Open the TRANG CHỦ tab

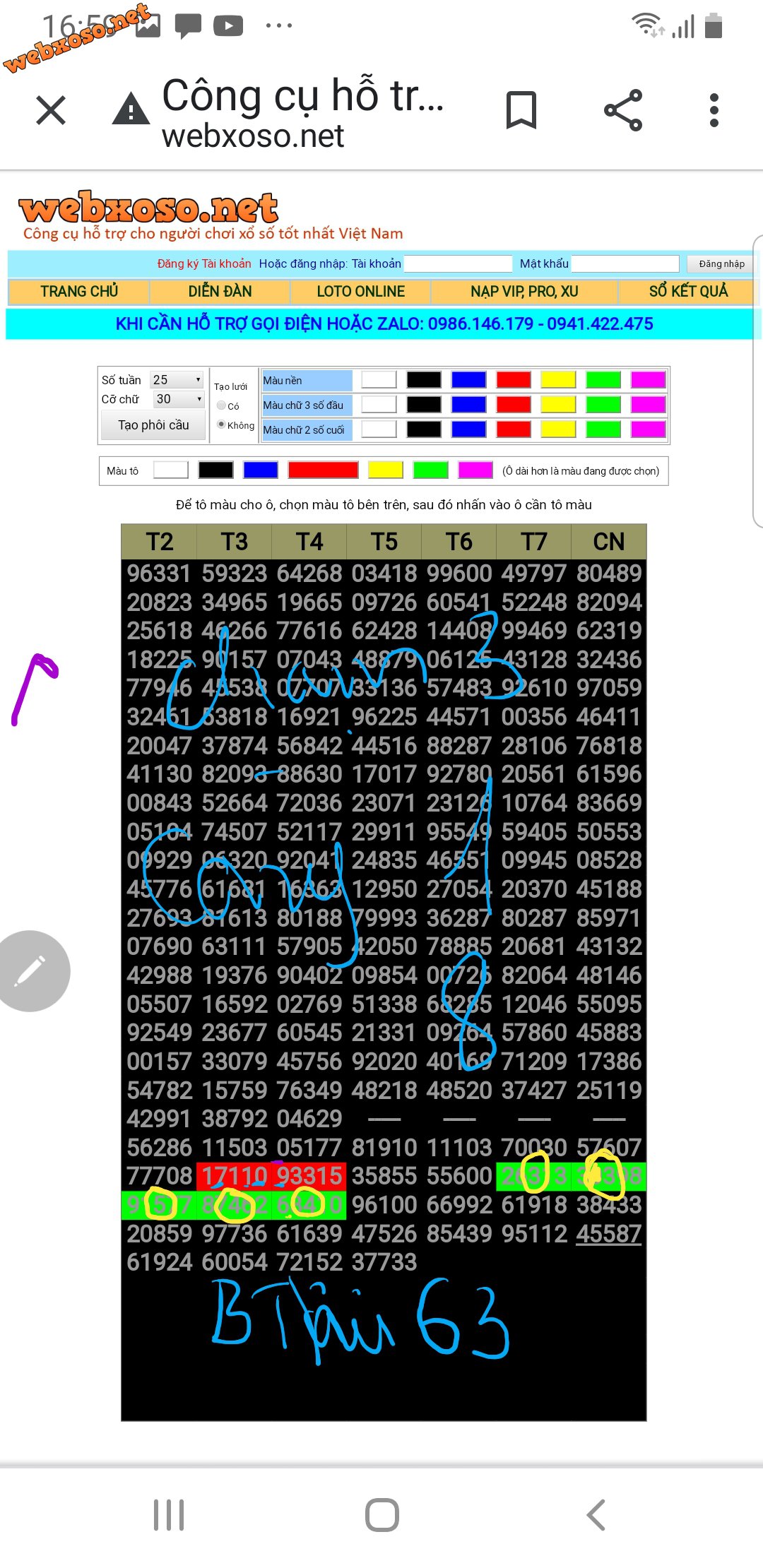point(79,291)
